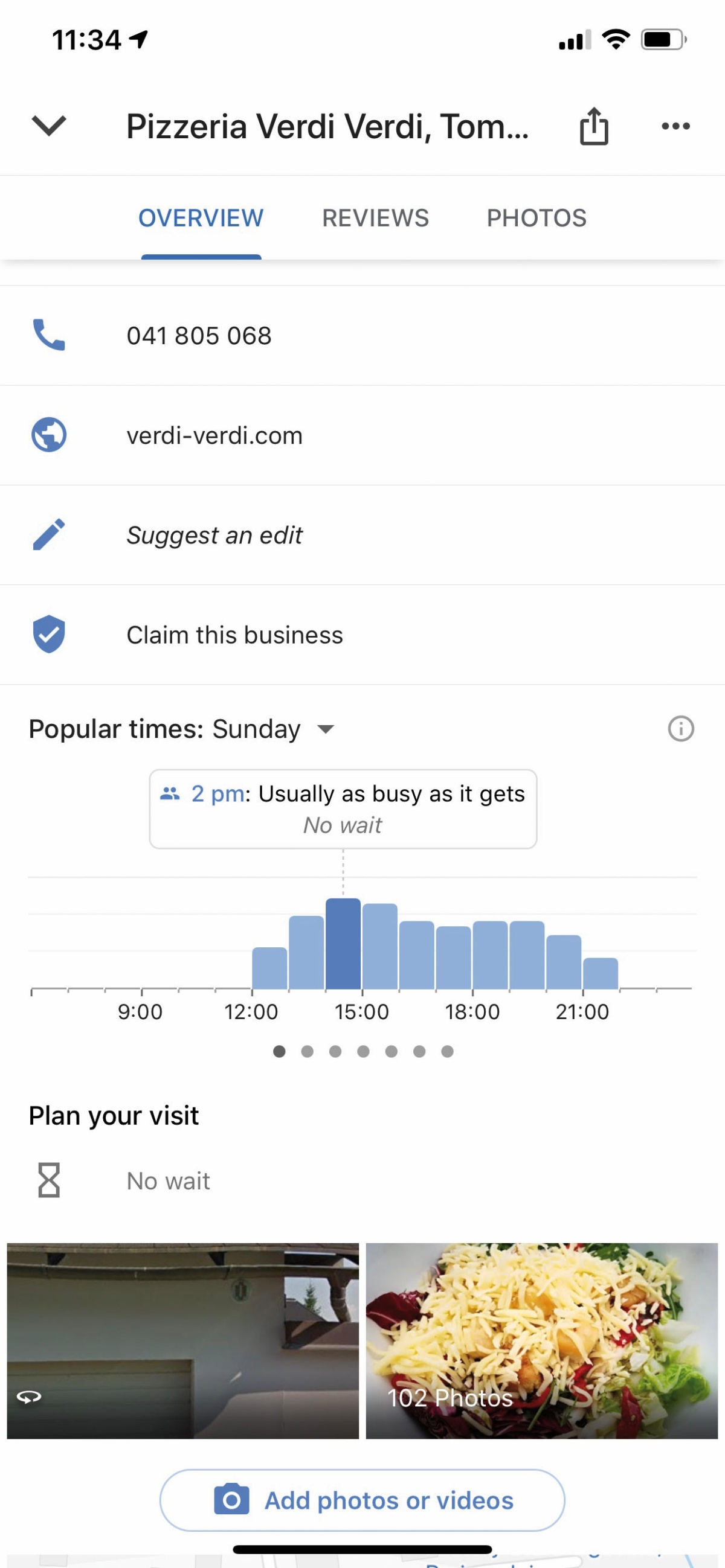This screenshot has width=725, height=1568.
Task: Choose Claim this business
Action: (362, 635)
